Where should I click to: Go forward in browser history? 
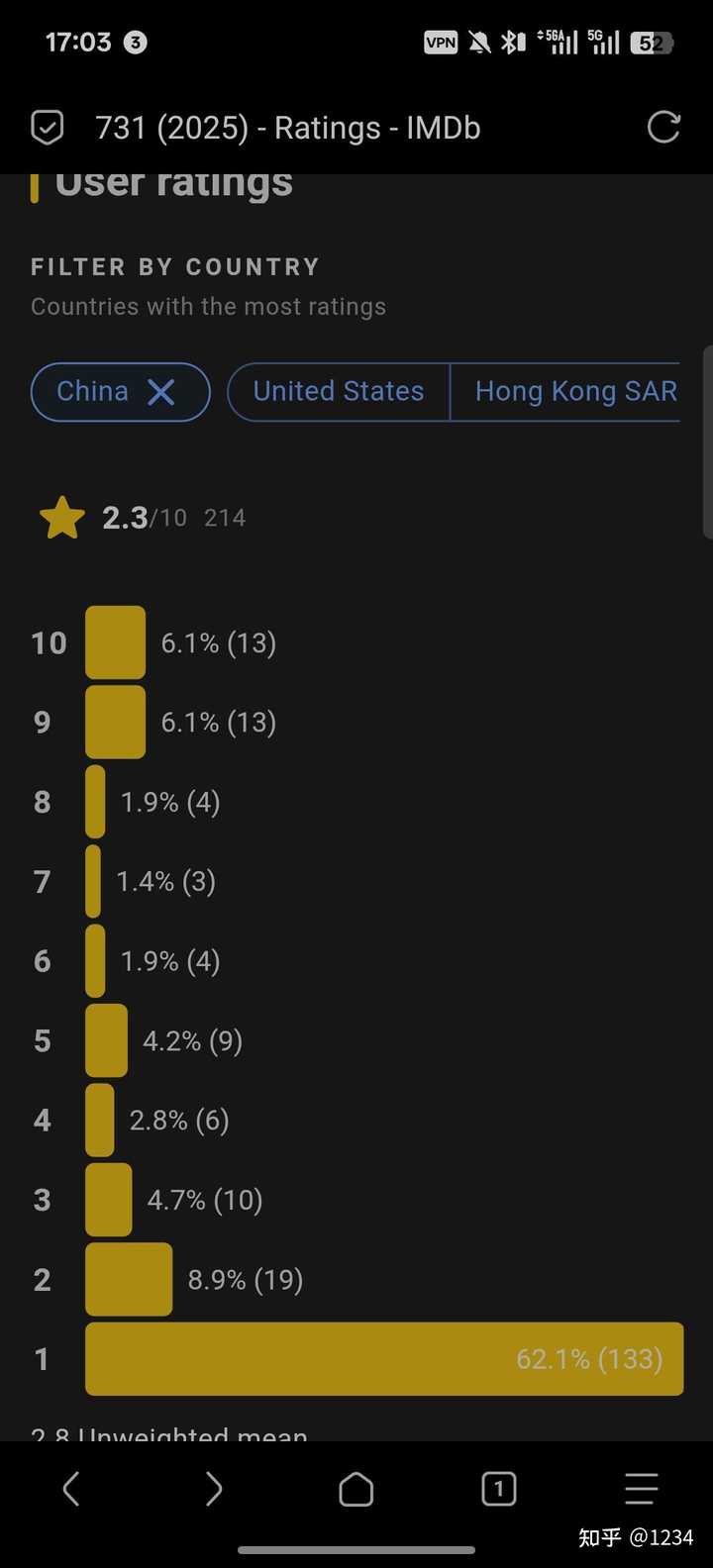tap(214, 1488)
